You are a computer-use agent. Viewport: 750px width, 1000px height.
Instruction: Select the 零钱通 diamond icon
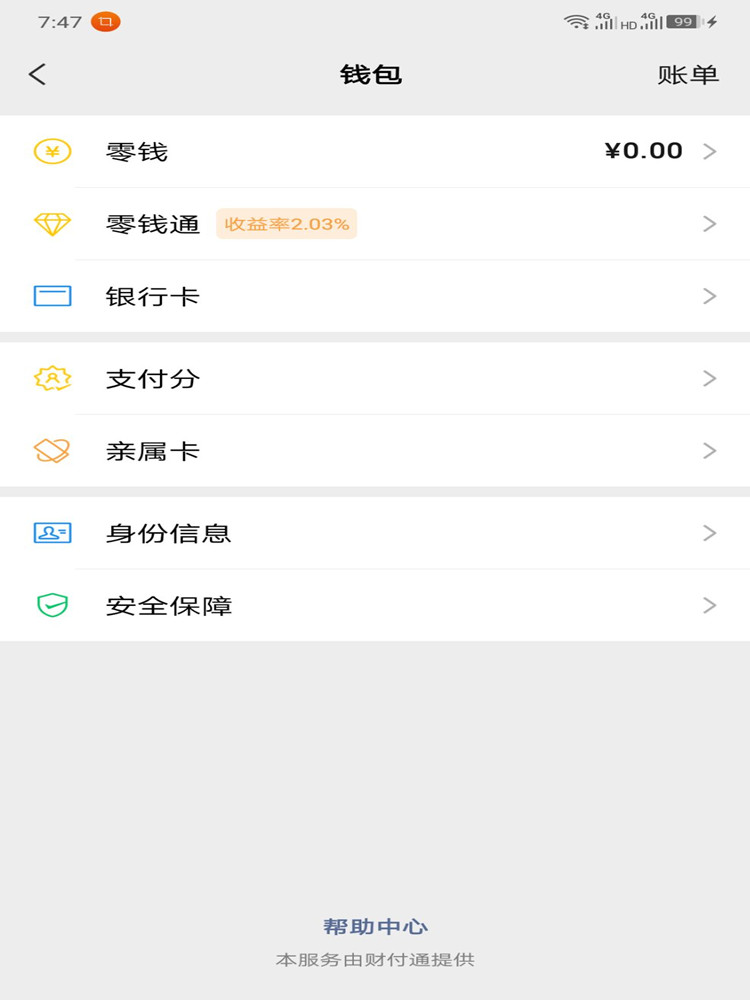52,223
